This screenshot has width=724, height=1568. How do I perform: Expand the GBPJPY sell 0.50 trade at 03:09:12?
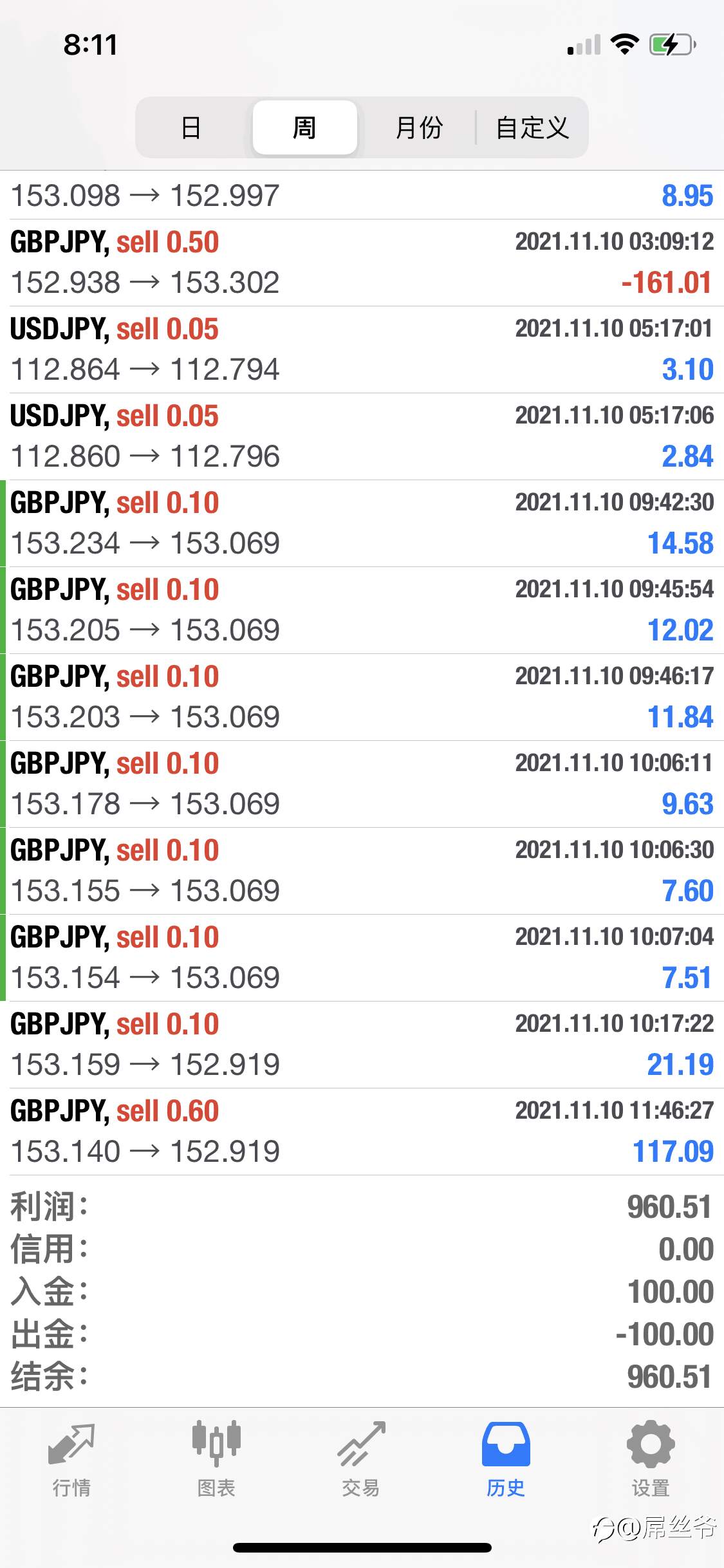[x=362, y=263]
